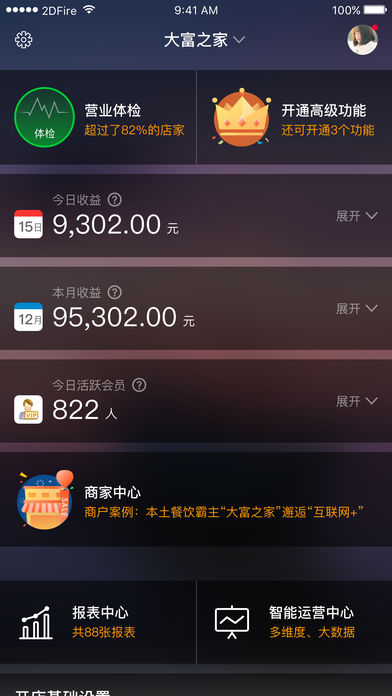The width and height of the screenshot is (392, 696).
Task: Open the 营业体检 business checkup card
Action: click(98, 117)
